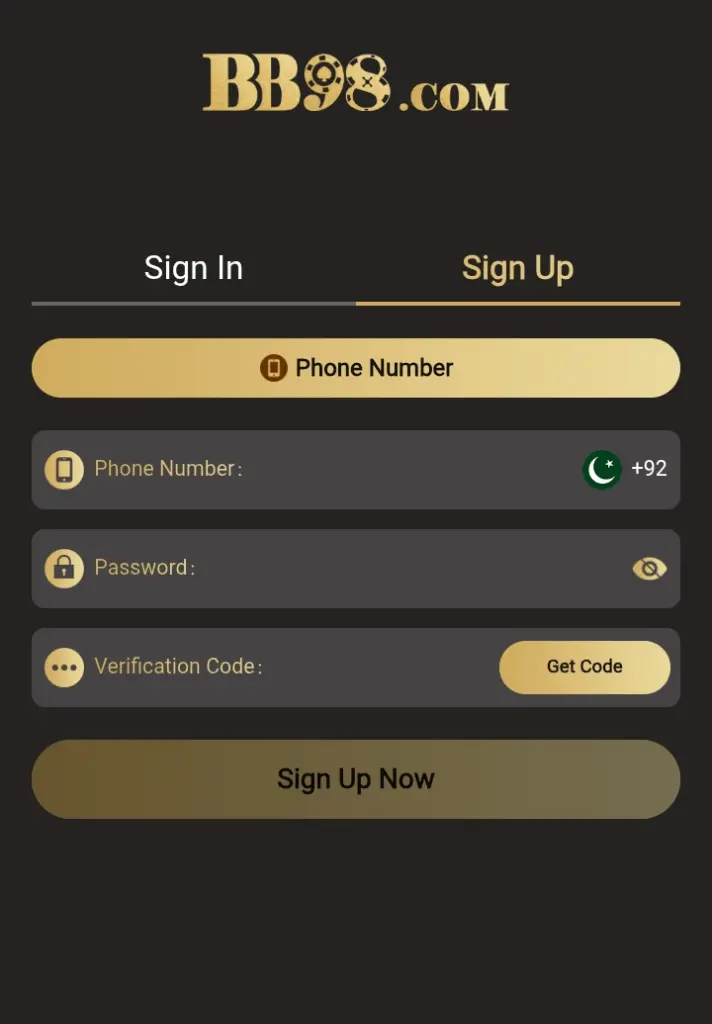Switch to the Sign In tab
Image resolution: width=712 pixels, height=1024 pixels.
193,268
